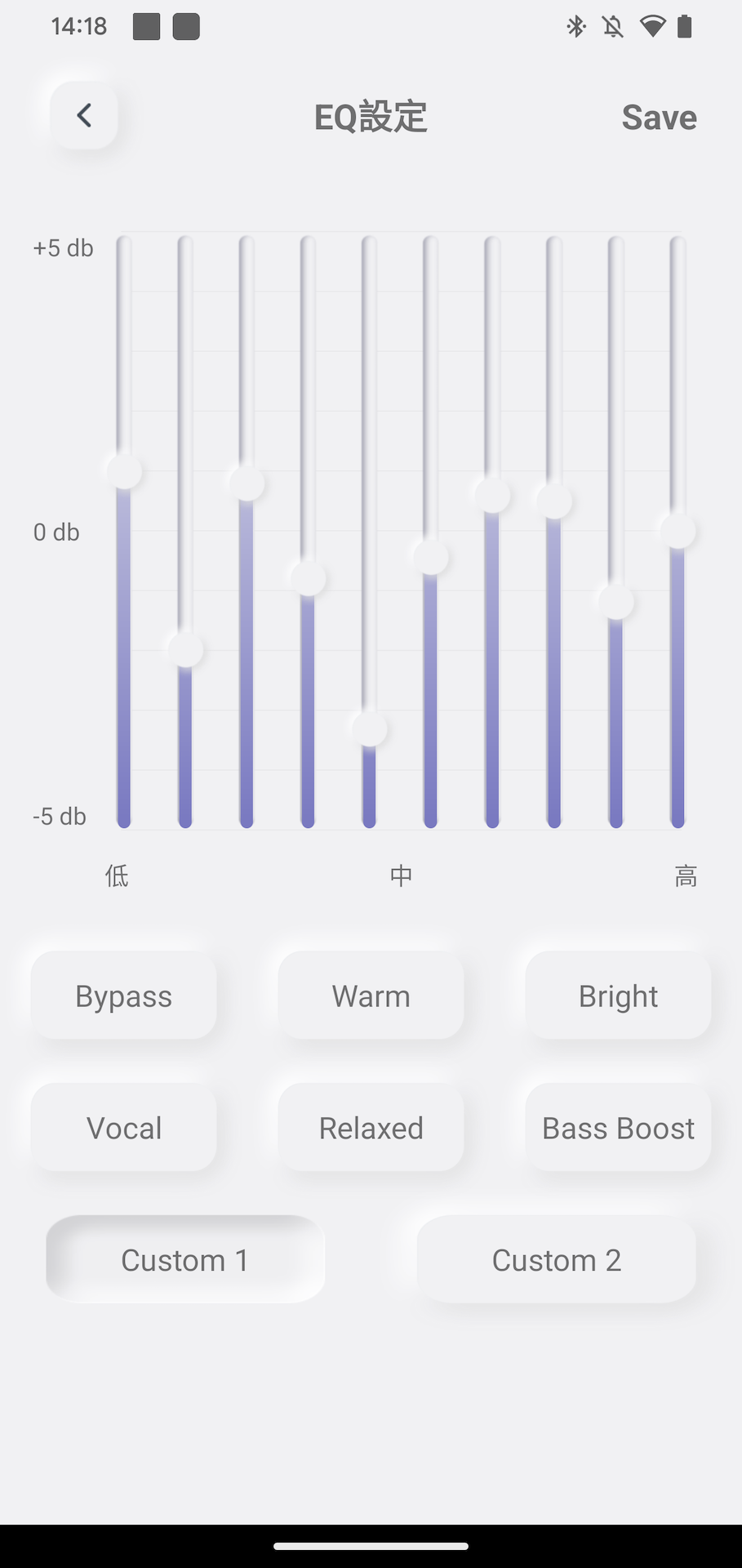Select the Warm EQ preset
This screenshot has width=742, height=1568.
pyautogui.click(x=370, y=996)
